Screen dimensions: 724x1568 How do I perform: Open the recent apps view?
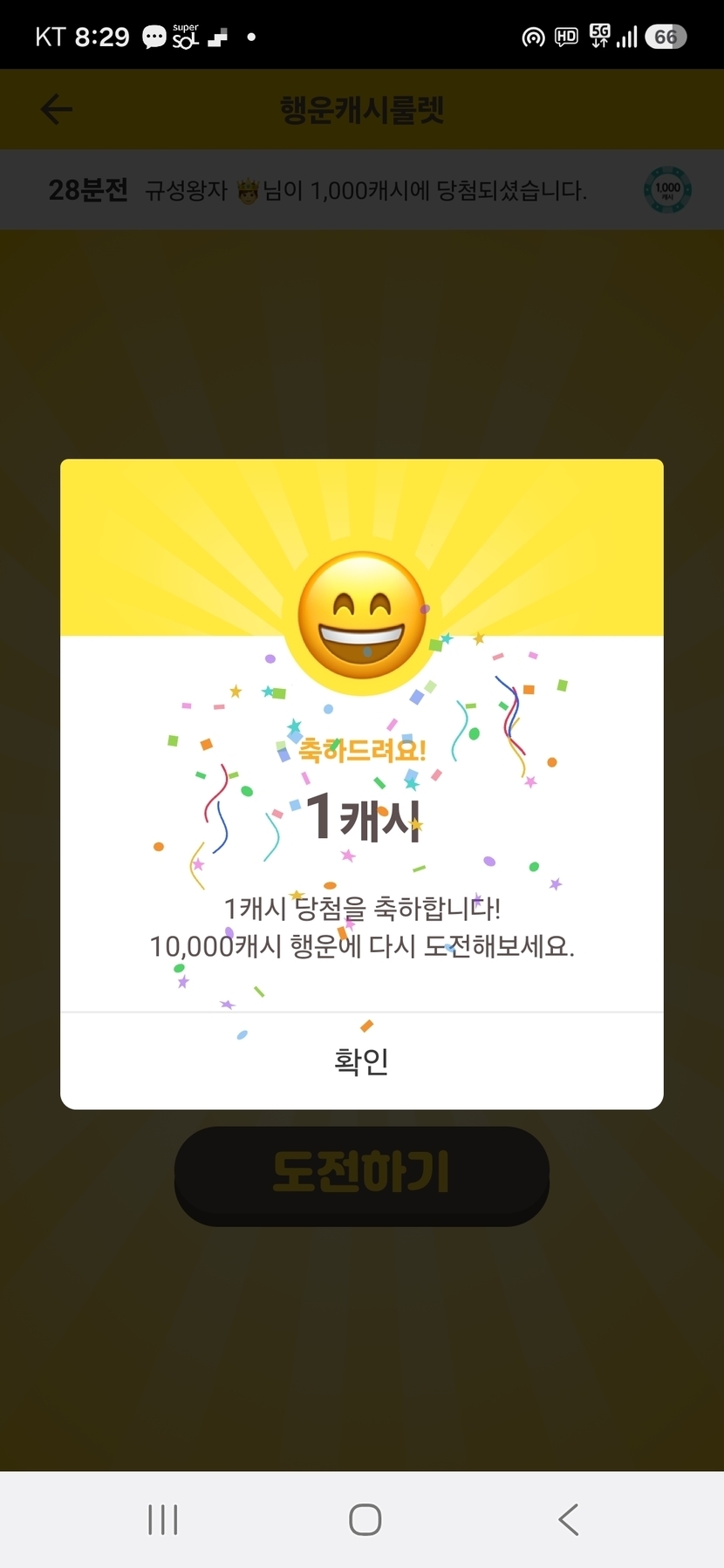163,1519
